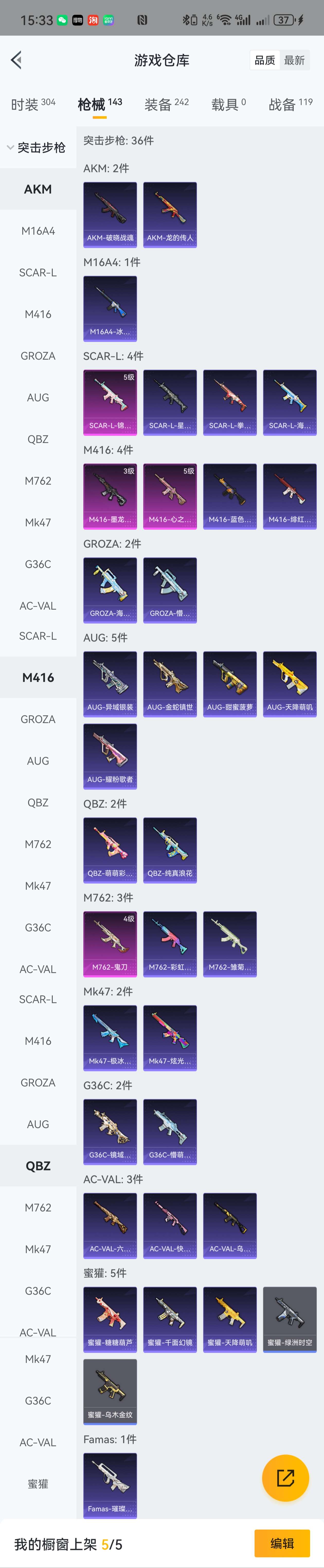Open the 载具 tab
The height and width of the screenshot is (1568, 324).
click(228, 105)
